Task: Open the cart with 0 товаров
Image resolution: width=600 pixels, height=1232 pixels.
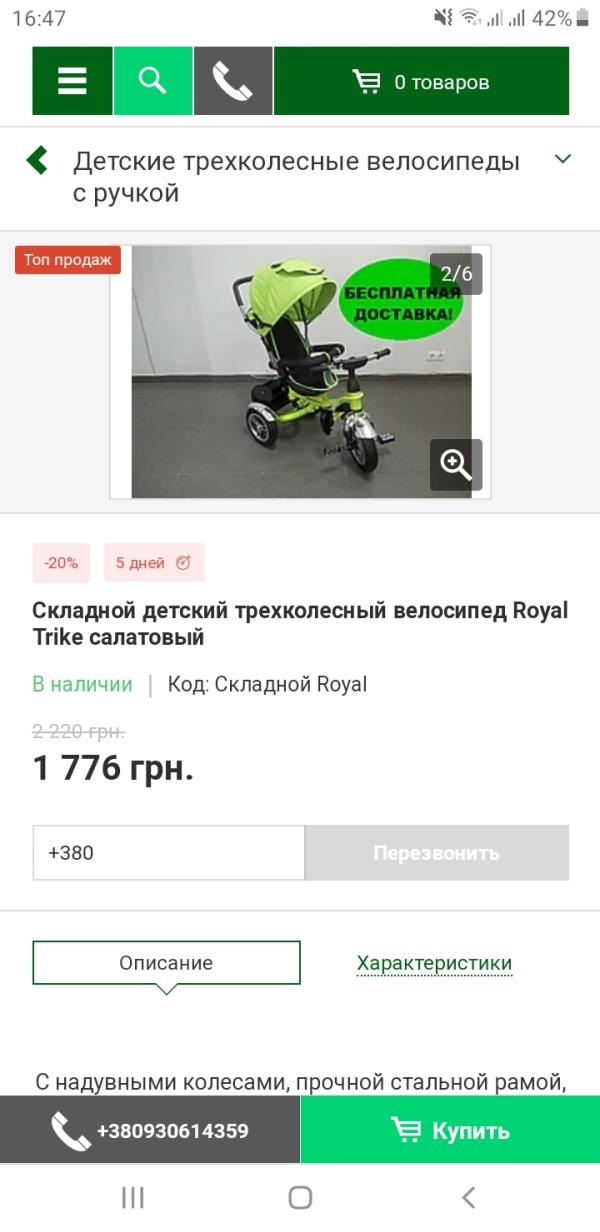Action: 421,81
